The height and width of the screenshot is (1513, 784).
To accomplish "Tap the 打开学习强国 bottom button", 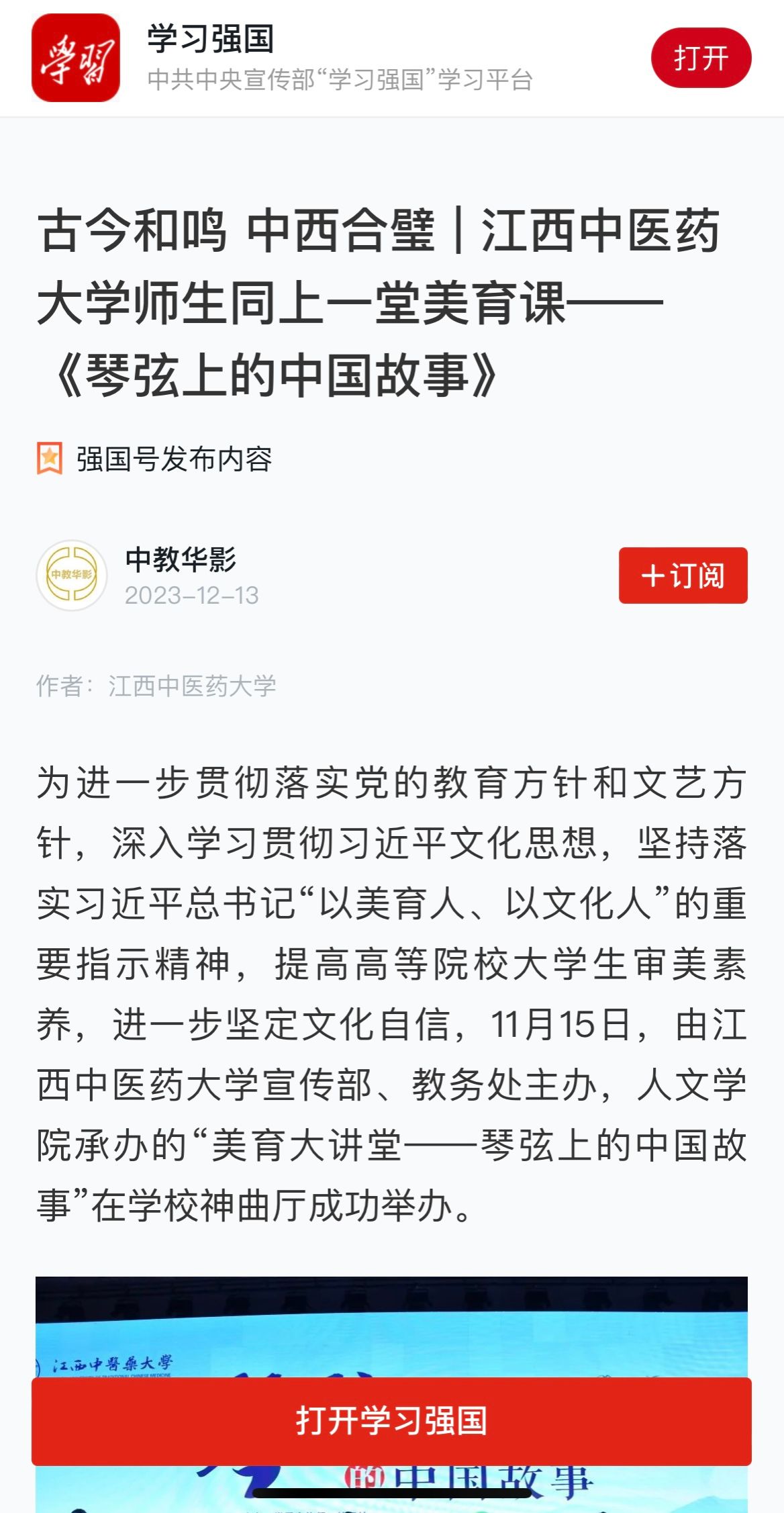I will (x=391, y=1421).
